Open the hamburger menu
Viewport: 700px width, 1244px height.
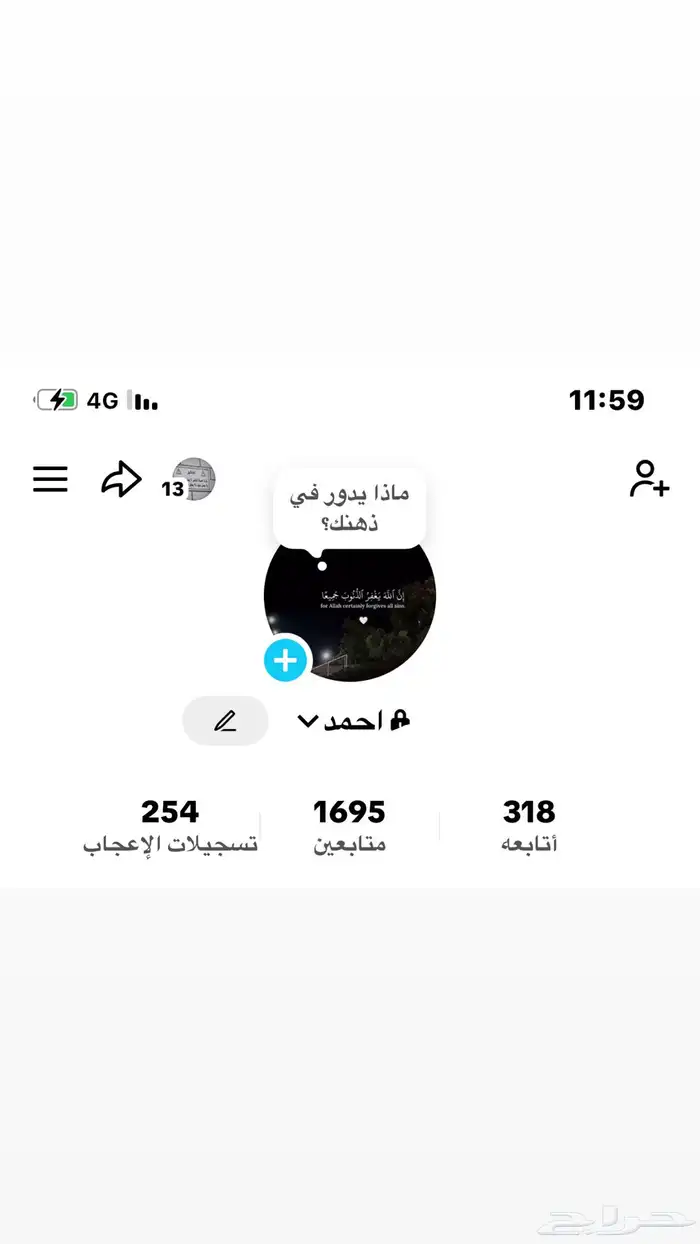click(x=50, y=479)
